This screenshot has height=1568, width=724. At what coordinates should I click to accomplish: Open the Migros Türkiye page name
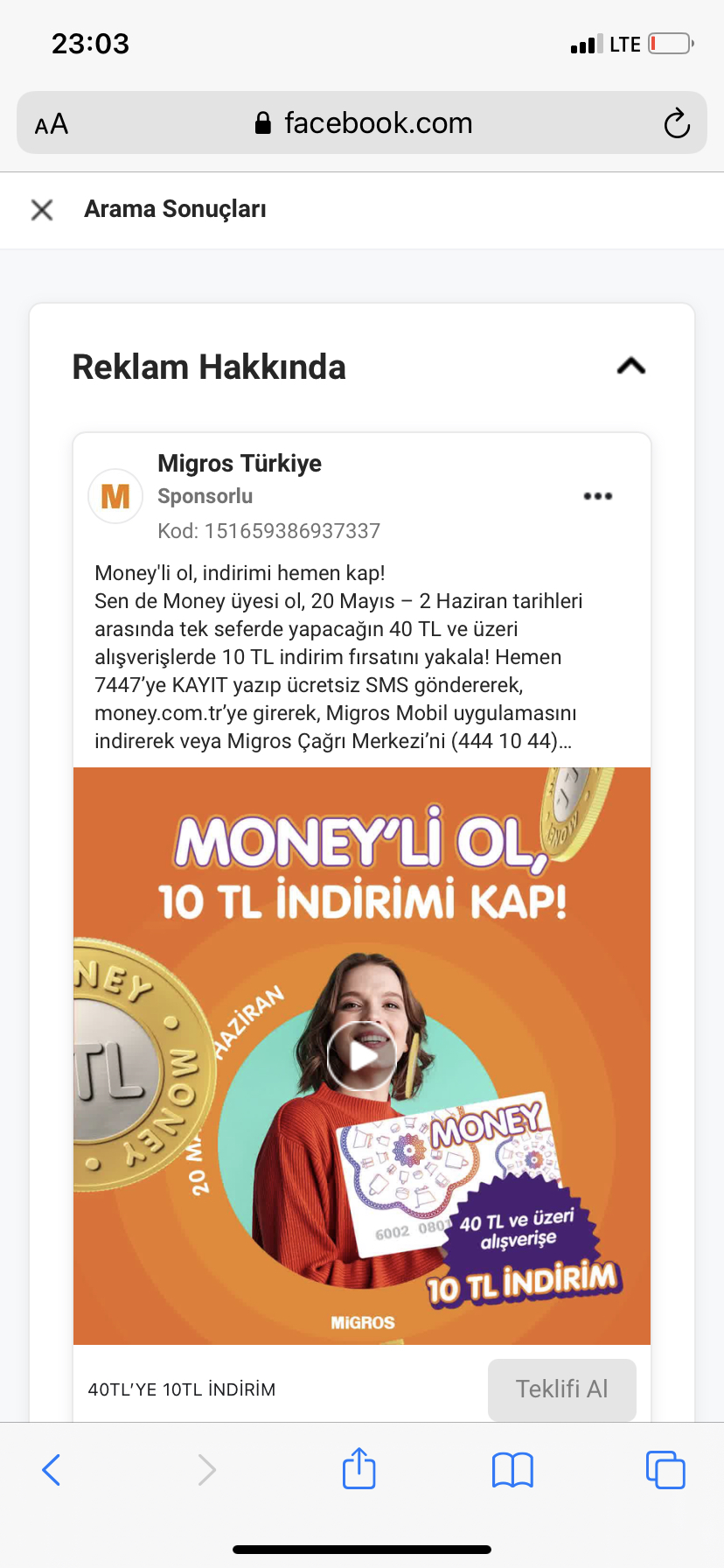(x=240, y=464)
